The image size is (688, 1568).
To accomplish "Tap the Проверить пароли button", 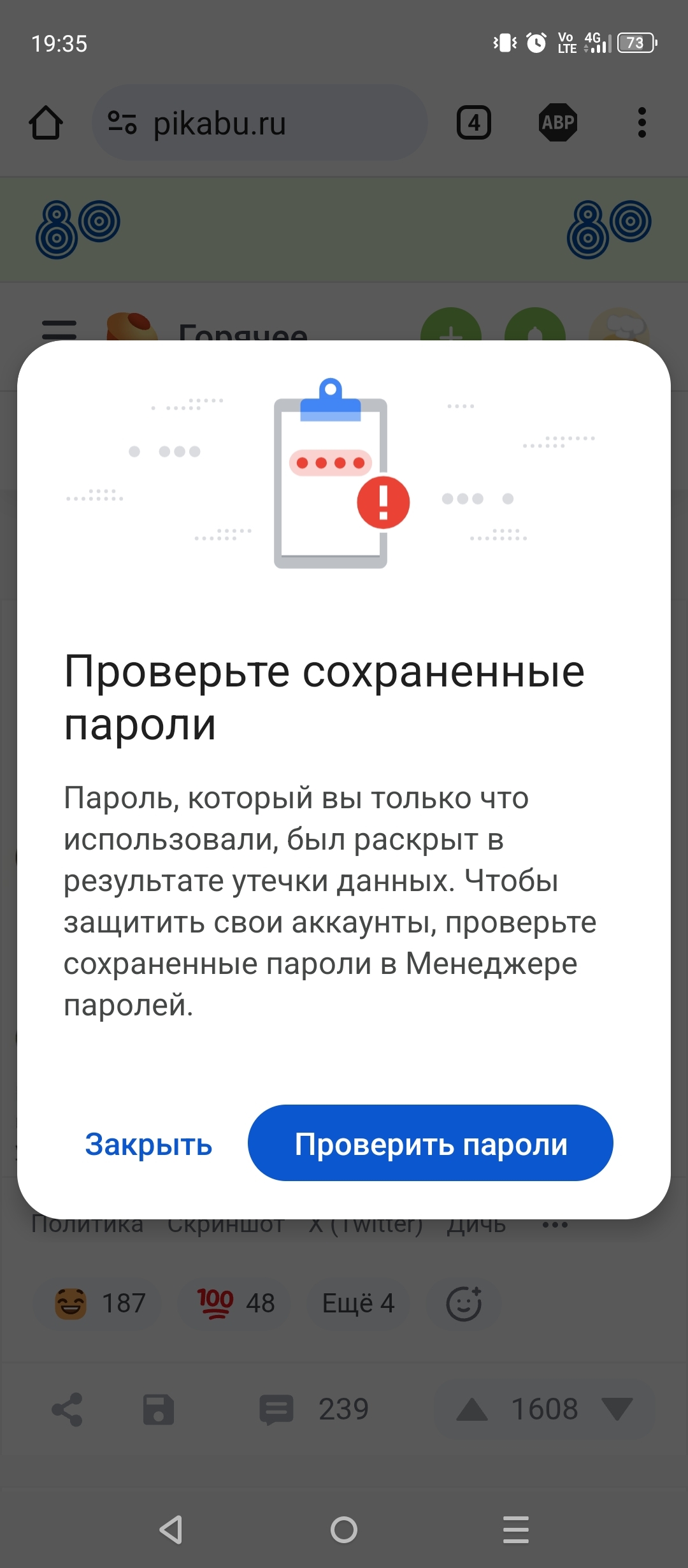I will click(430, 1143).
